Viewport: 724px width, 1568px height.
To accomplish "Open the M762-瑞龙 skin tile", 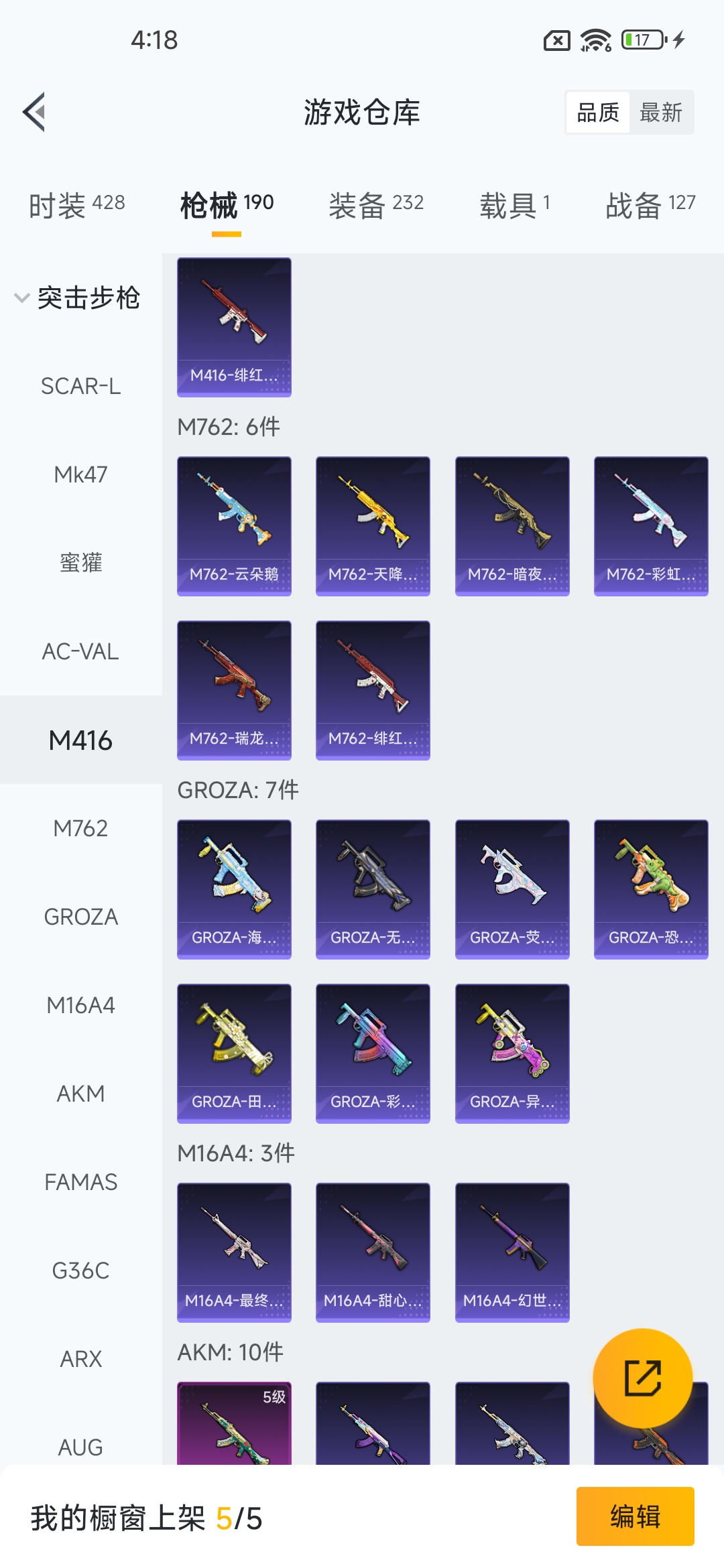I will [x=234, y=690].
